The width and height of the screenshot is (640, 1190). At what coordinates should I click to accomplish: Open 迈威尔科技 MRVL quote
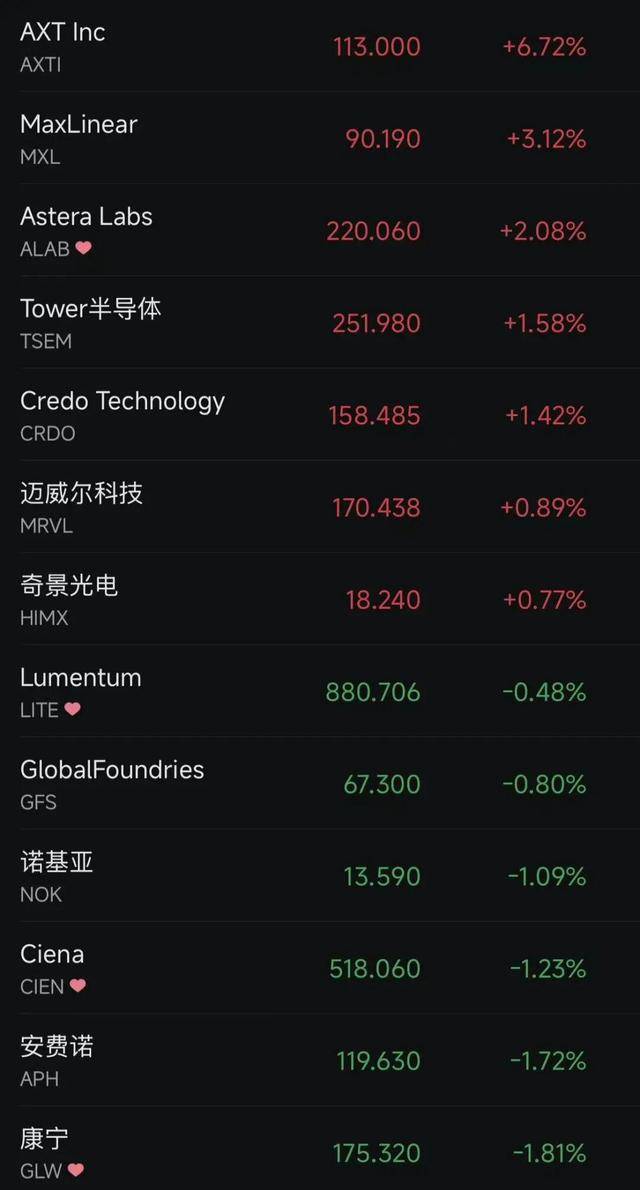320,507
